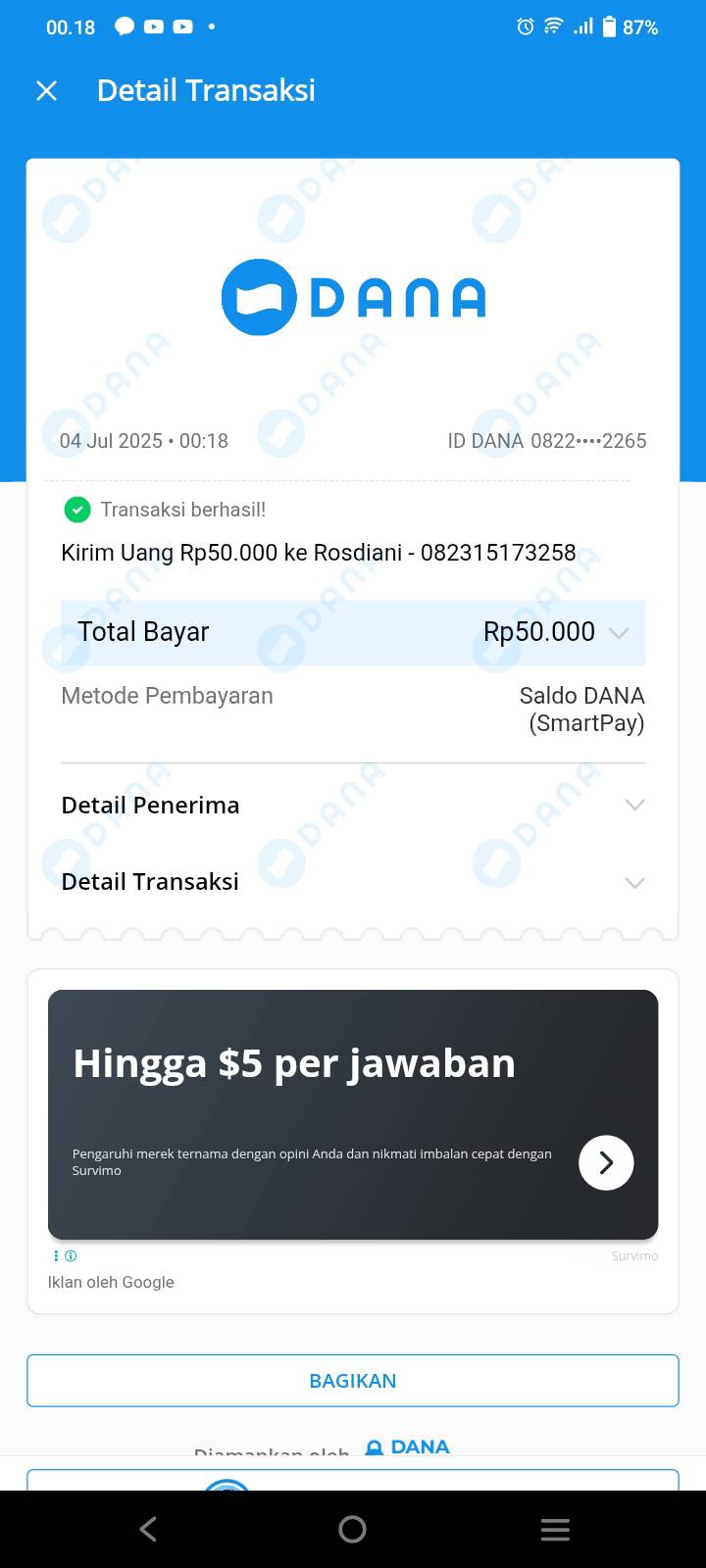Image resolution: width=706 pixels, height=1568 pixels.
Task: Open the ad info icon
Action: (x=71, y=1255)
